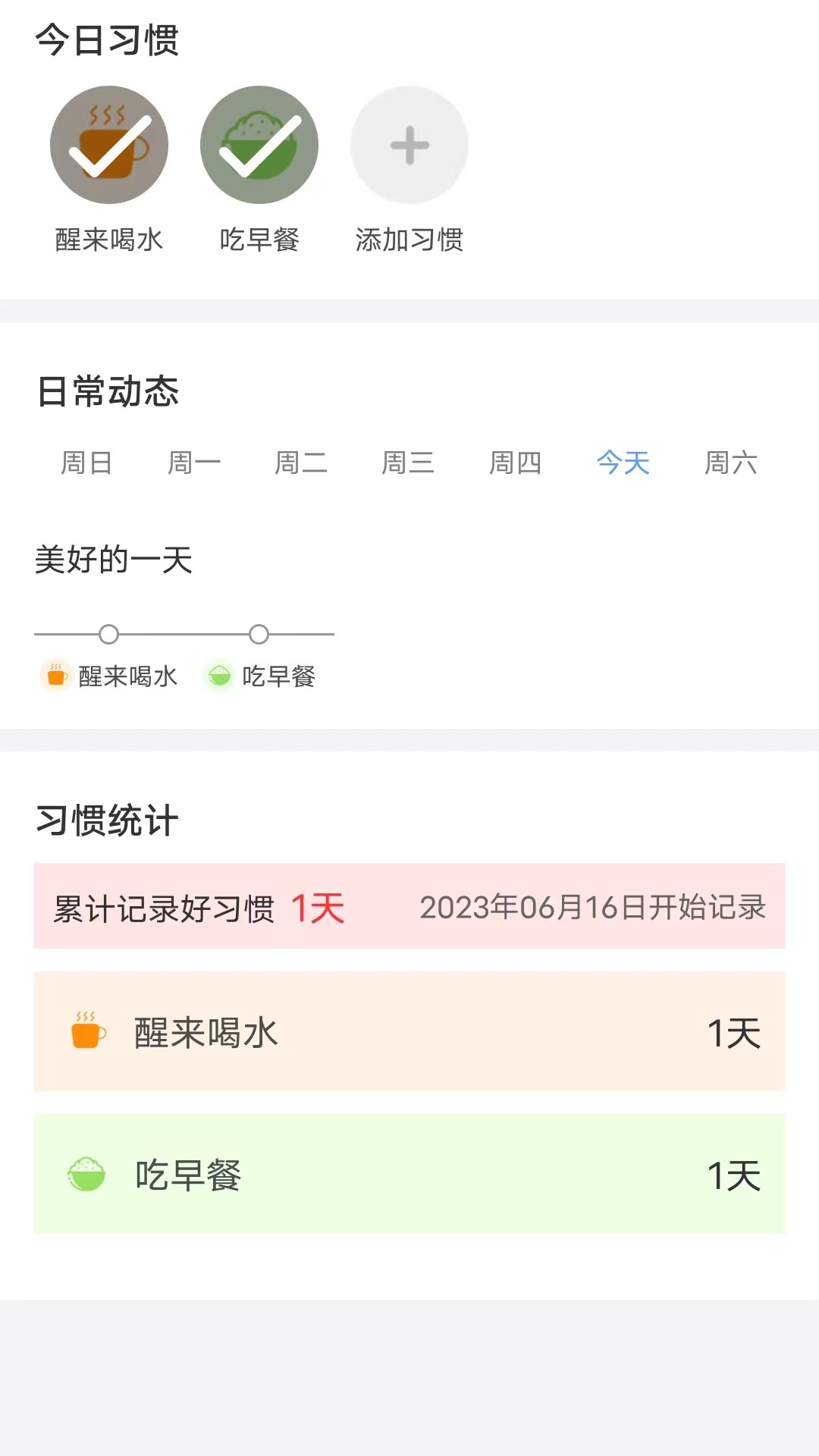
Task: Select 周一 in 日常动态
Action: pyautogui.click(x=194, y=463)
